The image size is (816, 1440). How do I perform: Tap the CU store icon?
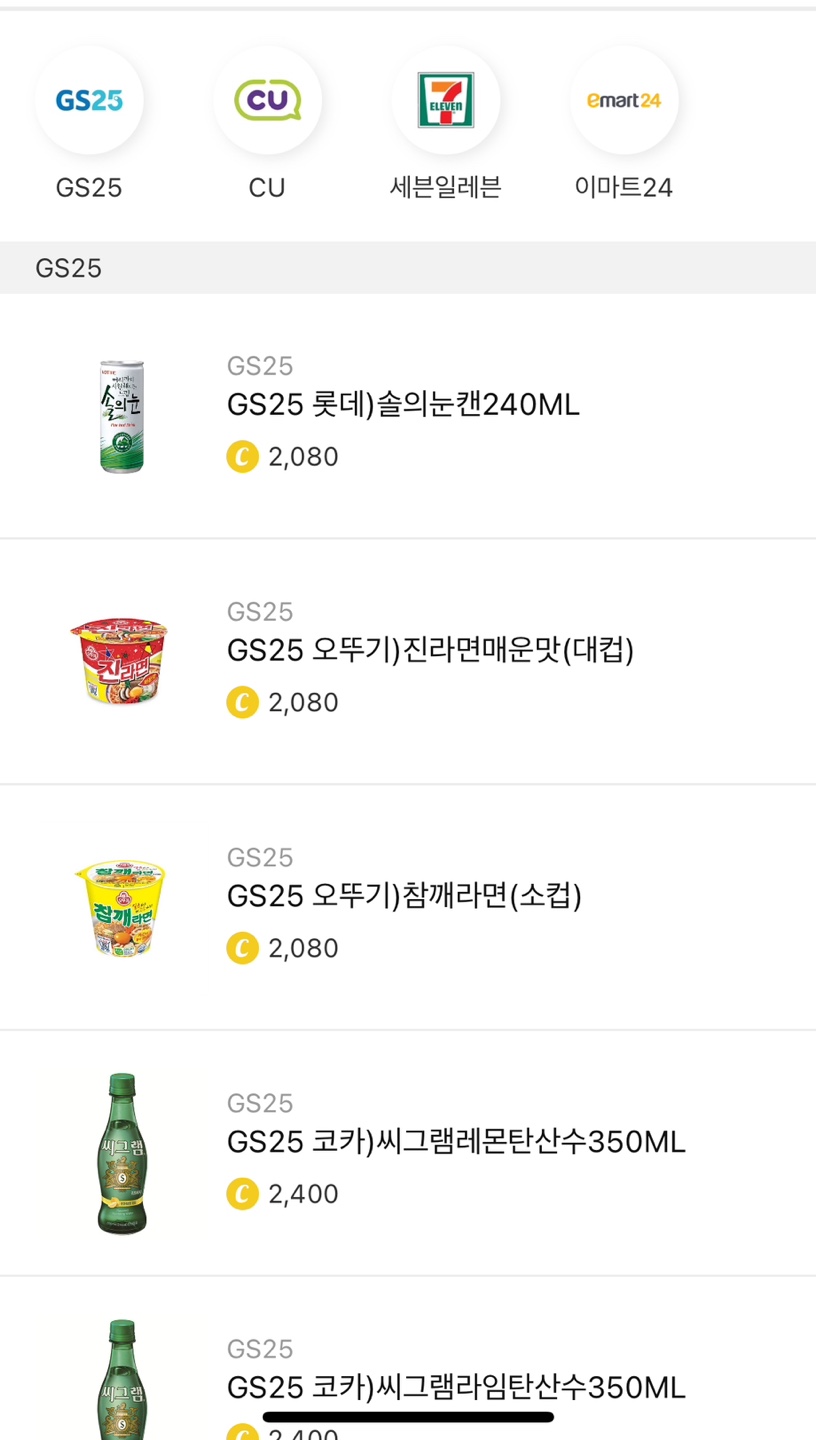[x=267, y=99]
